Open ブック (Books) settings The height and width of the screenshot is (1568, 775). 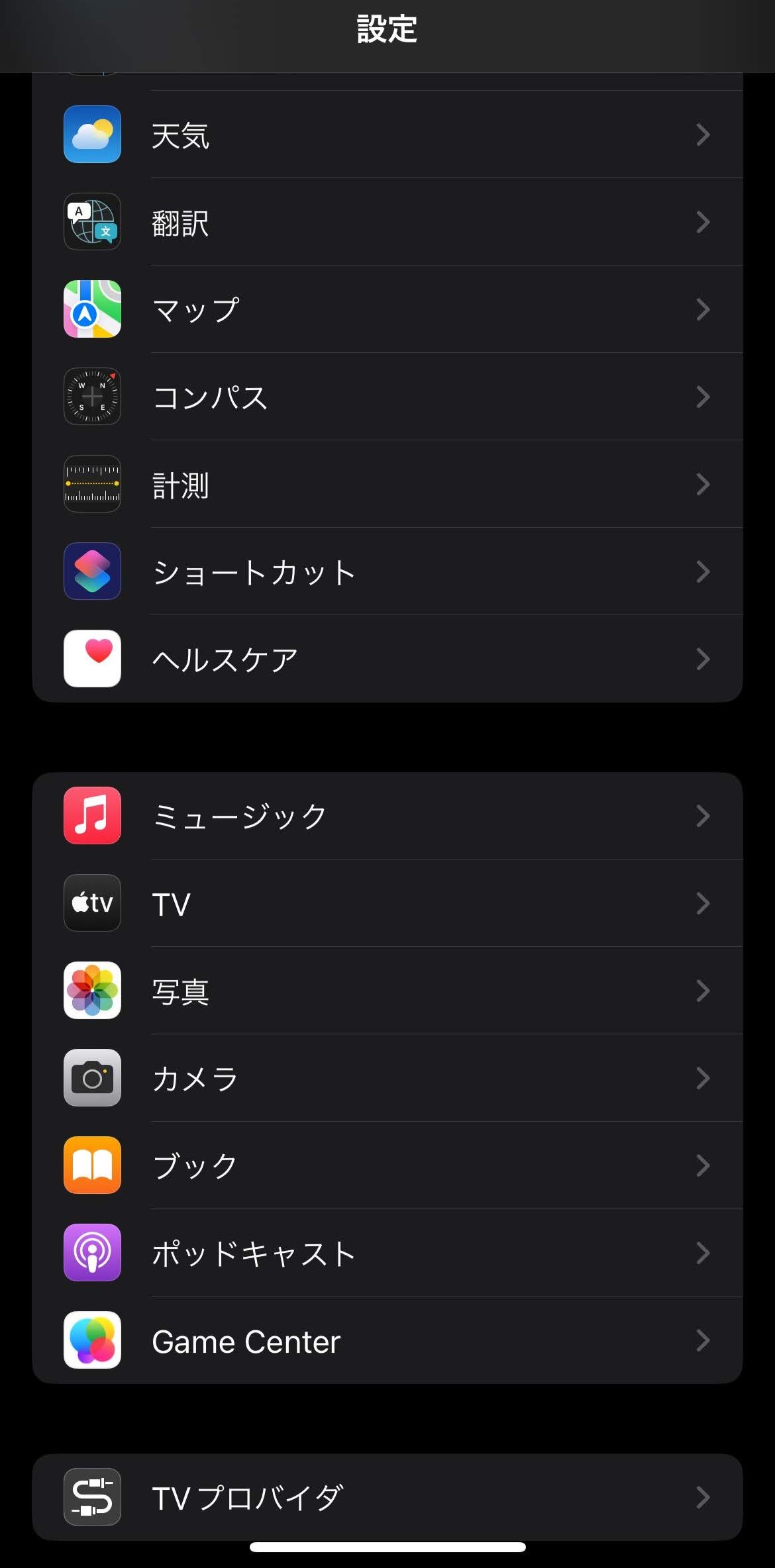(x=387, y=1165)
